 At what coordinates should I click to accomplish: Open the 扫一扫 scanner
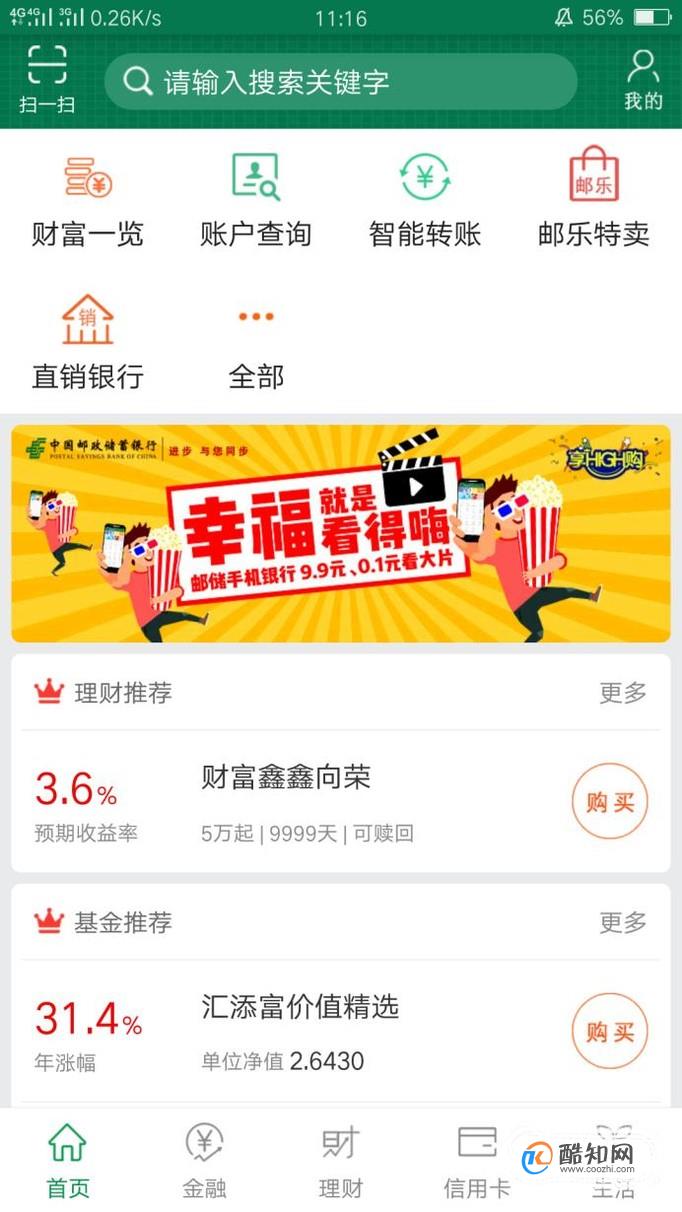click(x=47, y=78)
